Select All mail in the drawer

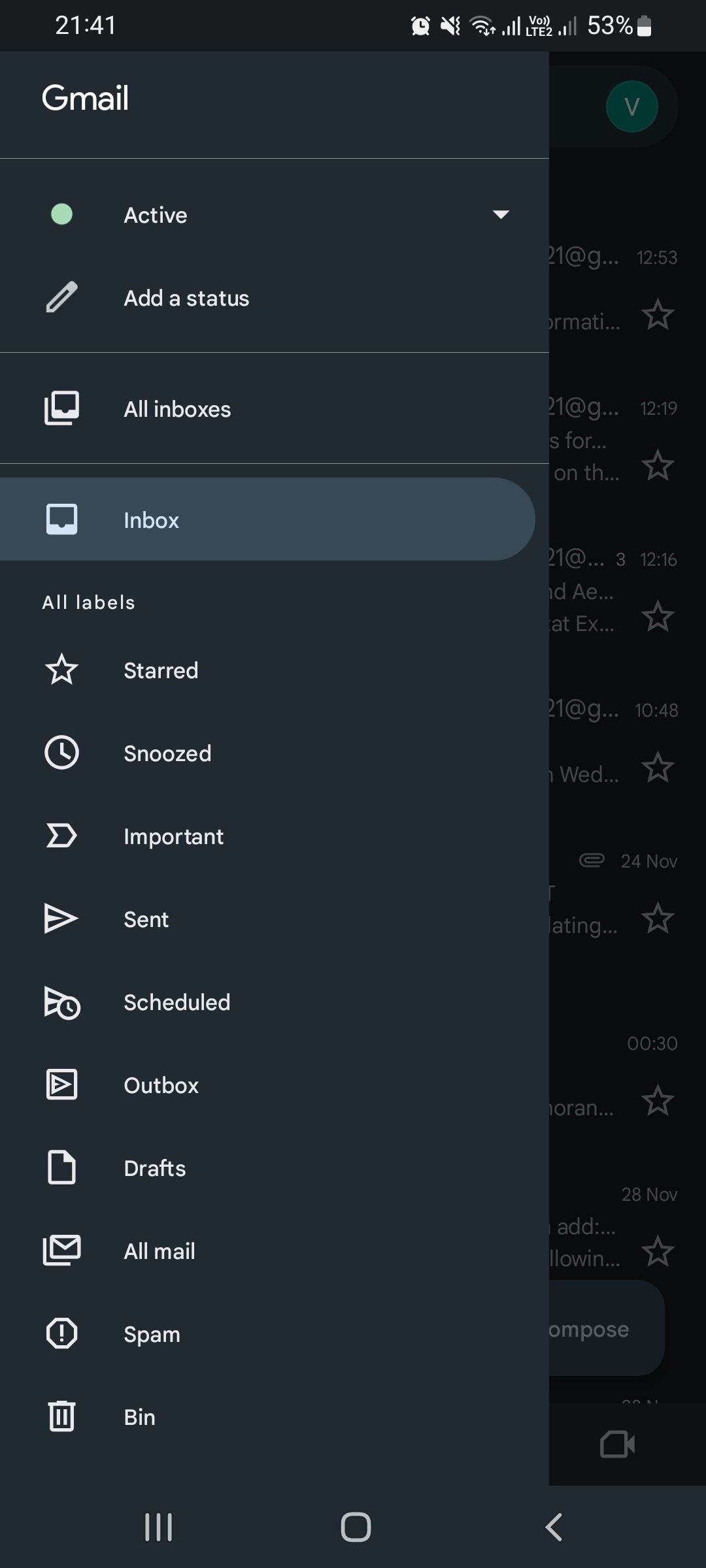coord(159,1250)
